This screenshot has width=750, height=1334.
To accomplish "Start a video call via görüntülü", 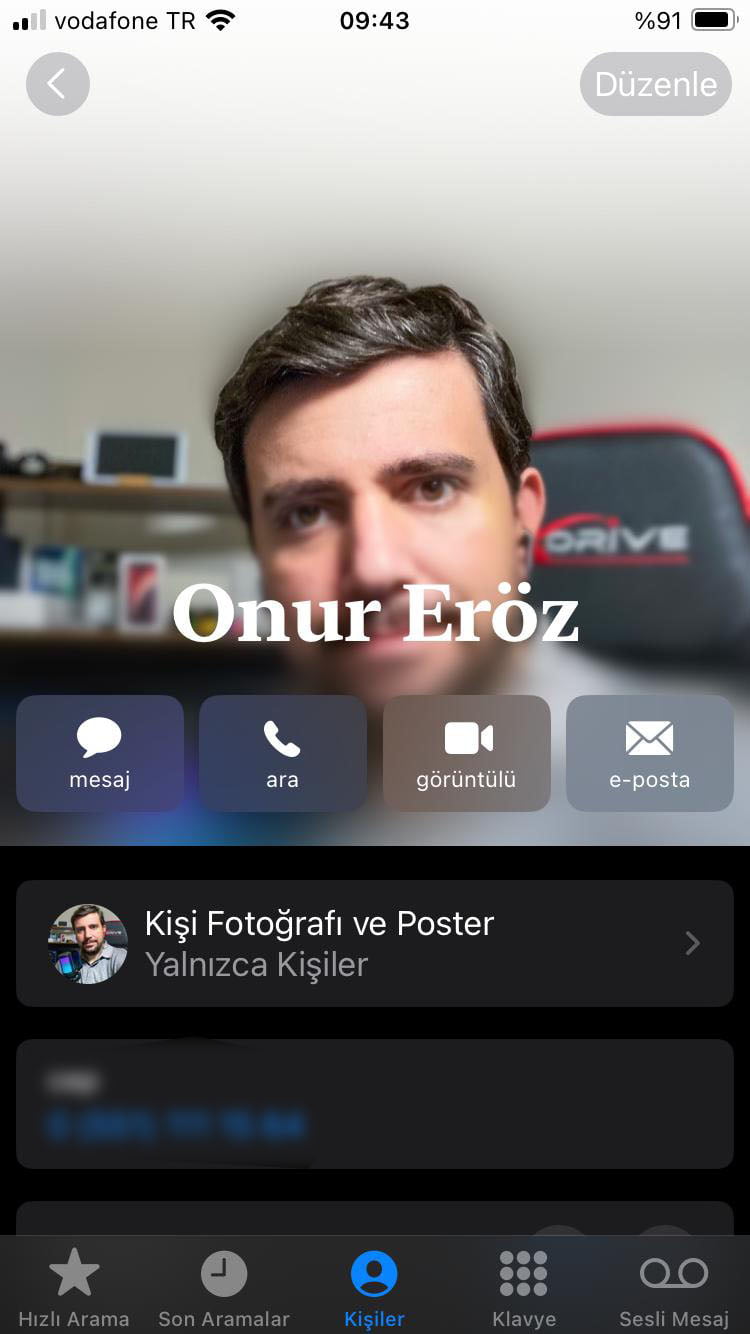I will point(466,753).
